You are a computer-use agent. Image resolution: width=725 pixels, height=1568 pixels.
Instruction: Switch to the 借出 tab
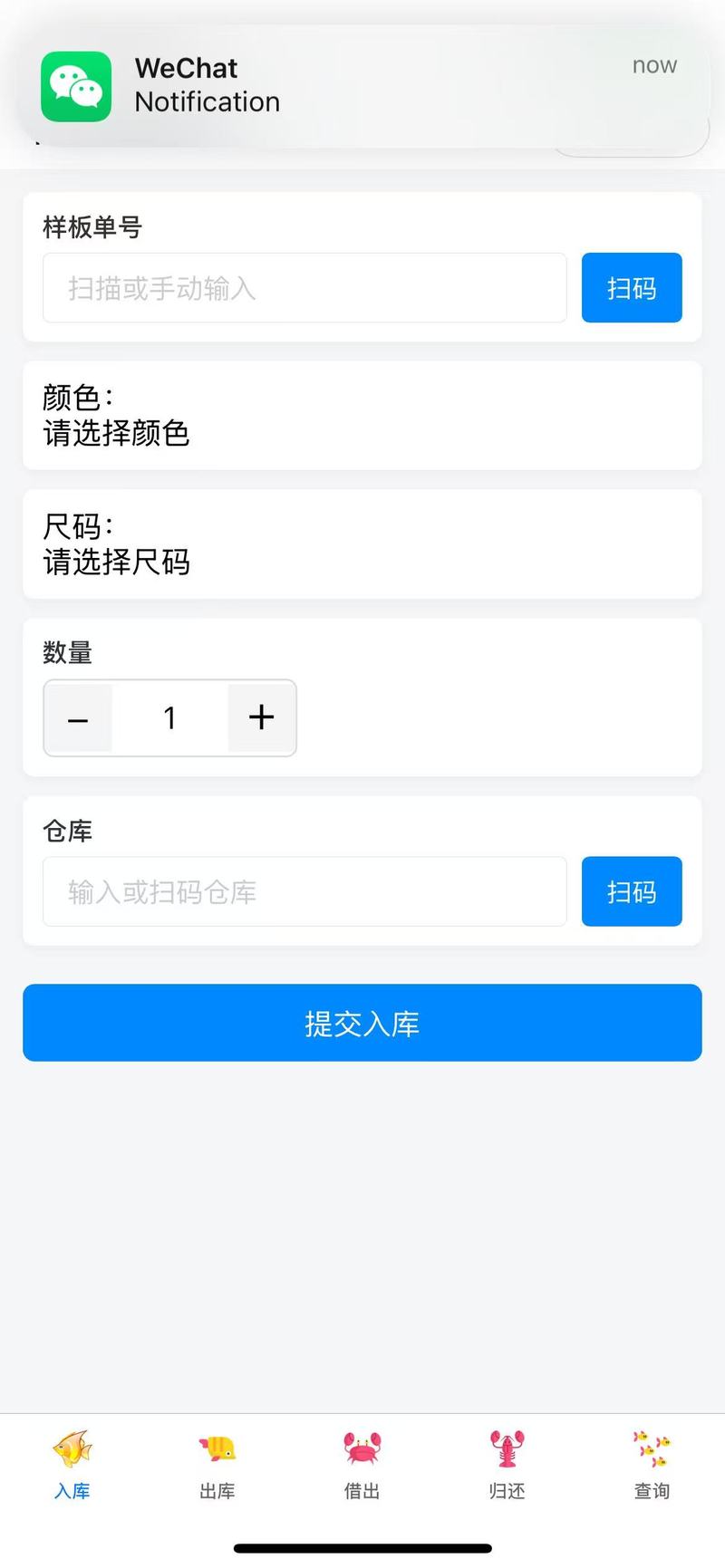point(362,1464)
